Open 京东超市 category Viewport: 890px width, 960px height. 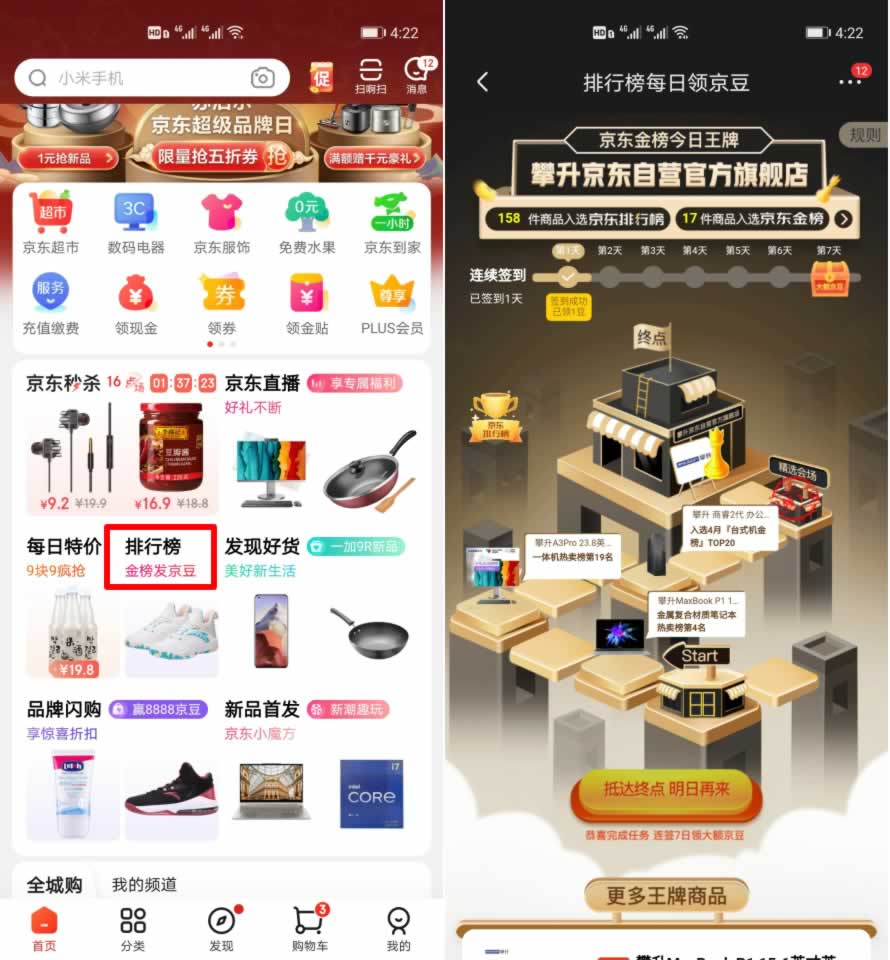point(50,222)
